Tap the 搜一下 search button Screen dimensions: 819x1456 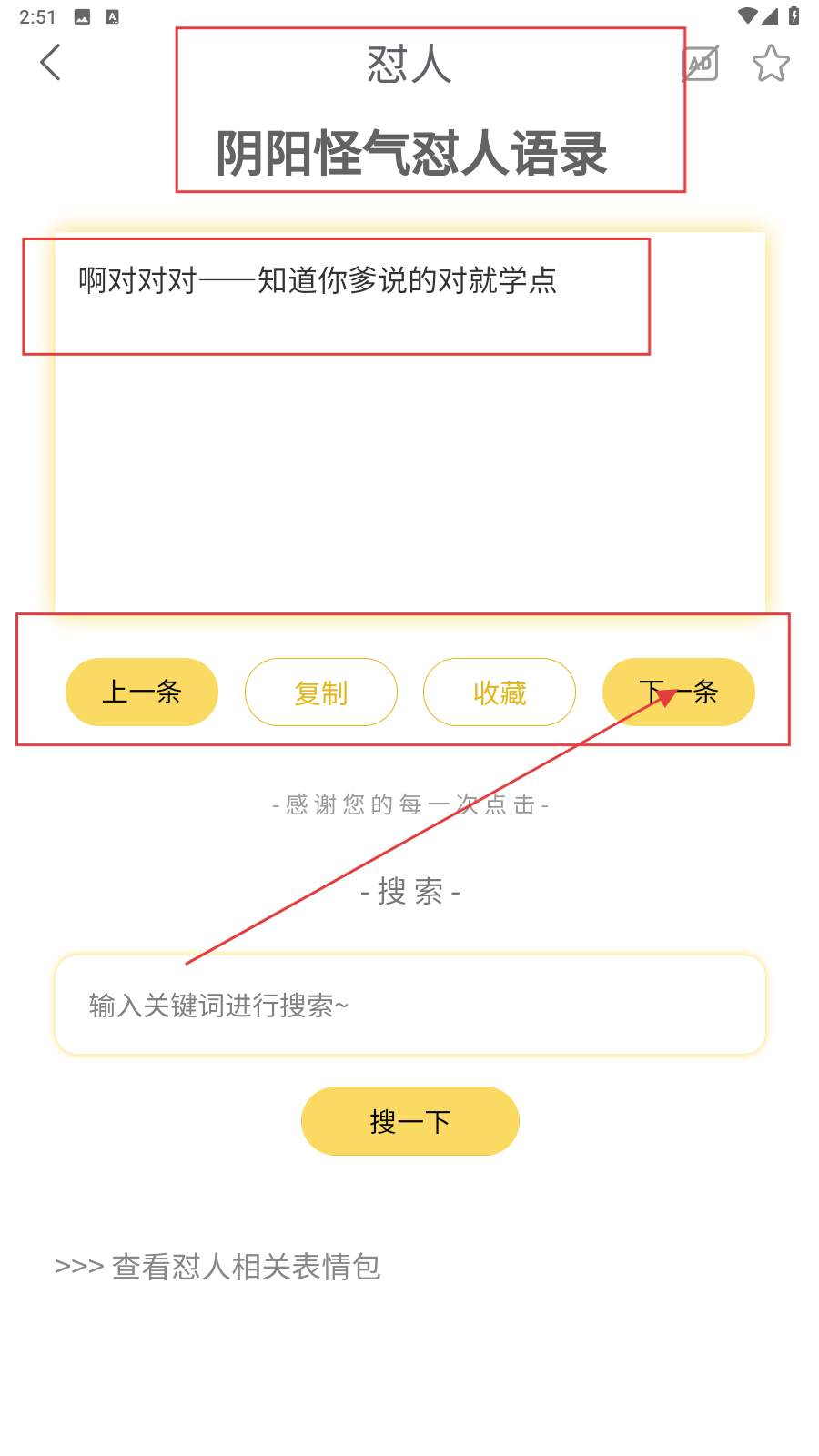pos(410,1121)
